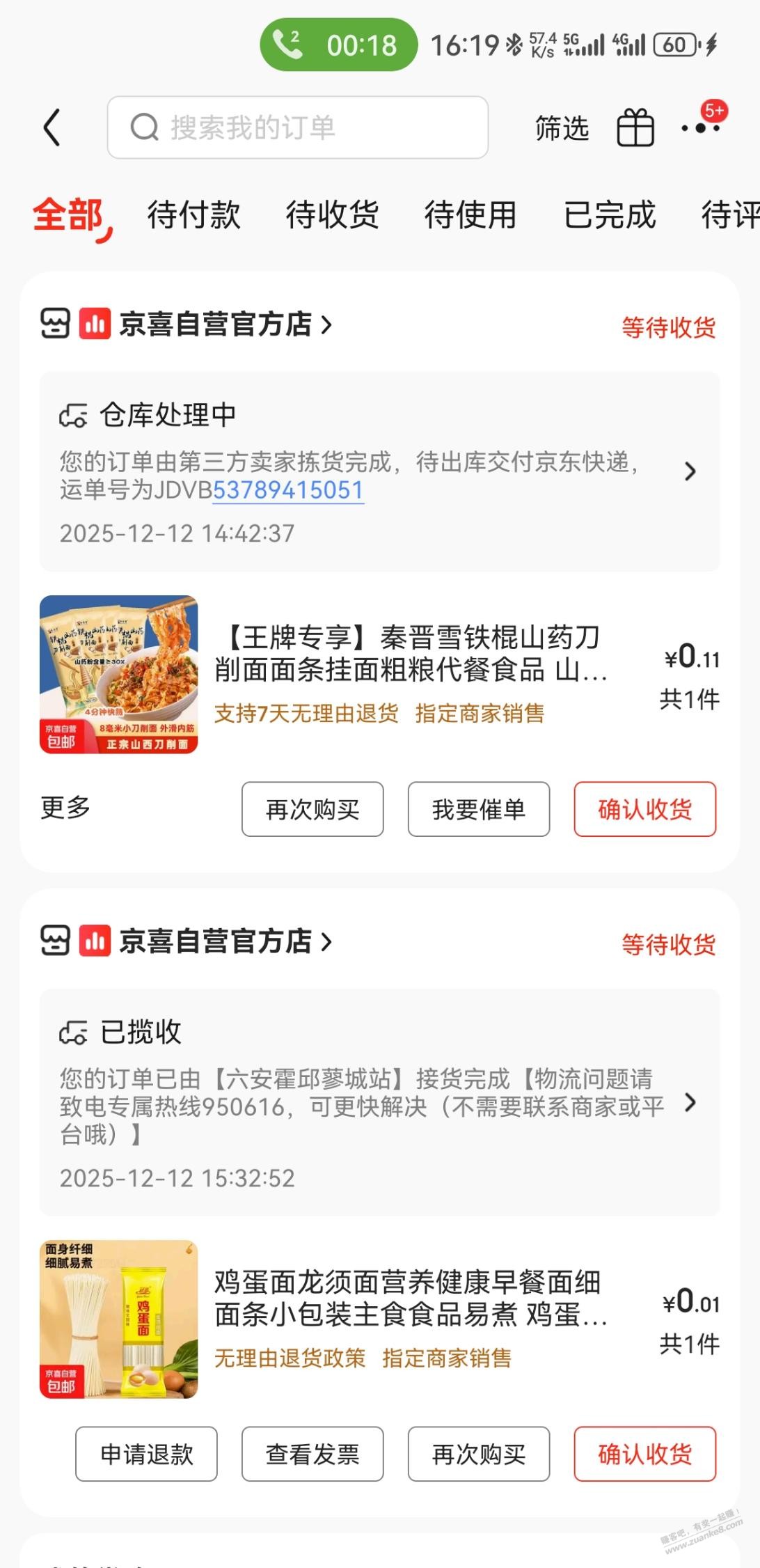Tap the 搜索我的订单 search box
The height and width of the screenshot is (1568, 760).
click(x=298, y=127)
